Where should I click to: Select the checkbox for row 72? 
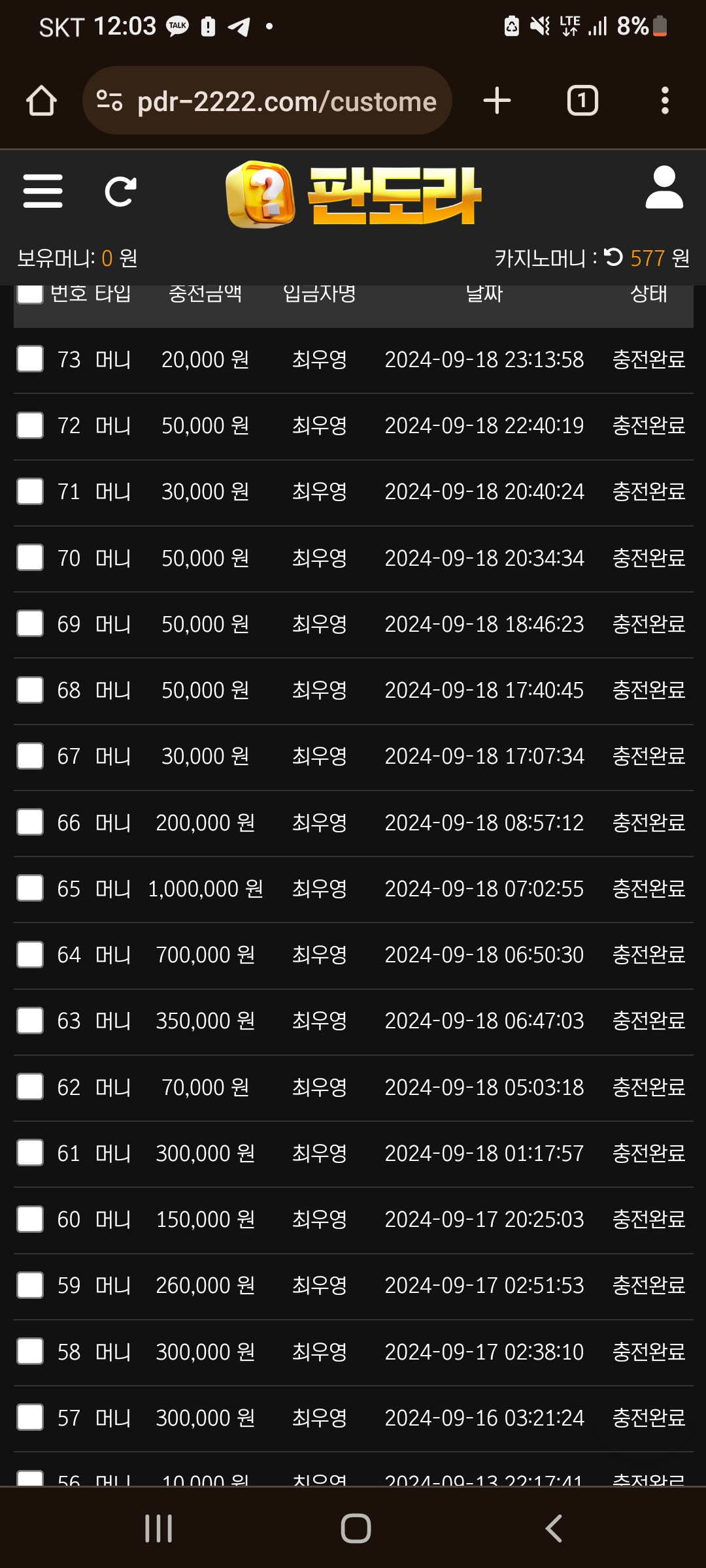coord(30,425)
